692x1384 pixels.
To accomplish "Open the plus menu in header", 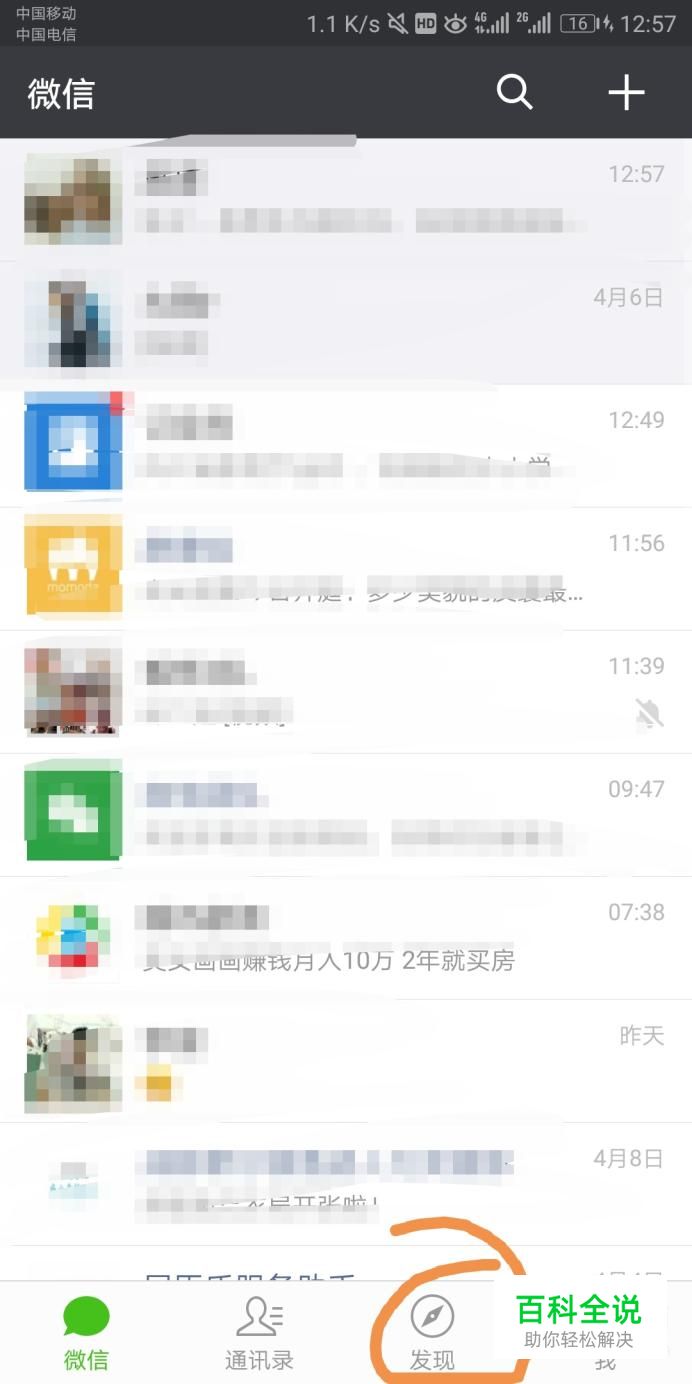I will [626, 92].
